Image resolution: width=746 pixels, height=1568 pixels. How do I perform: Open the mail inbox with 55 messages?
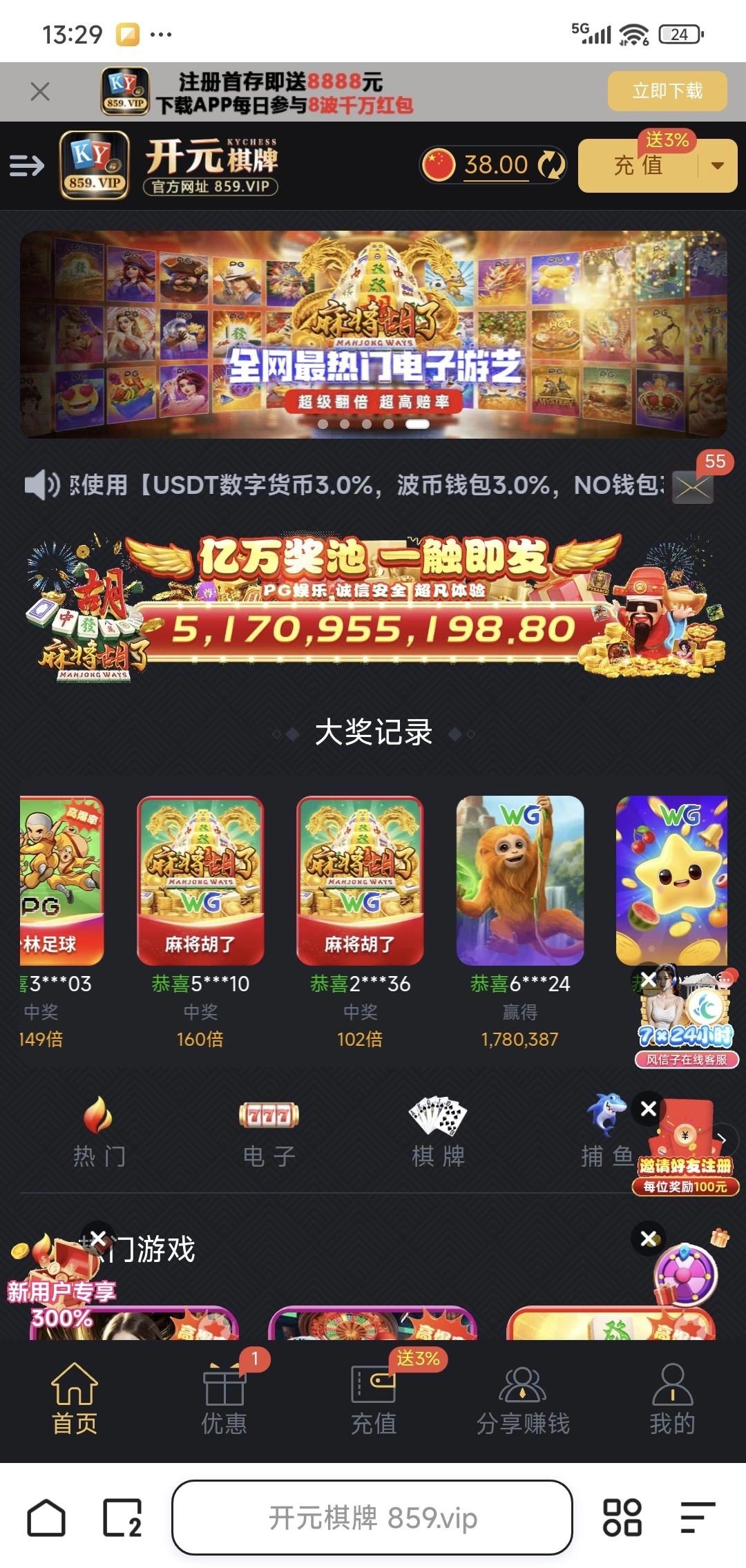[x=693, y=488]
